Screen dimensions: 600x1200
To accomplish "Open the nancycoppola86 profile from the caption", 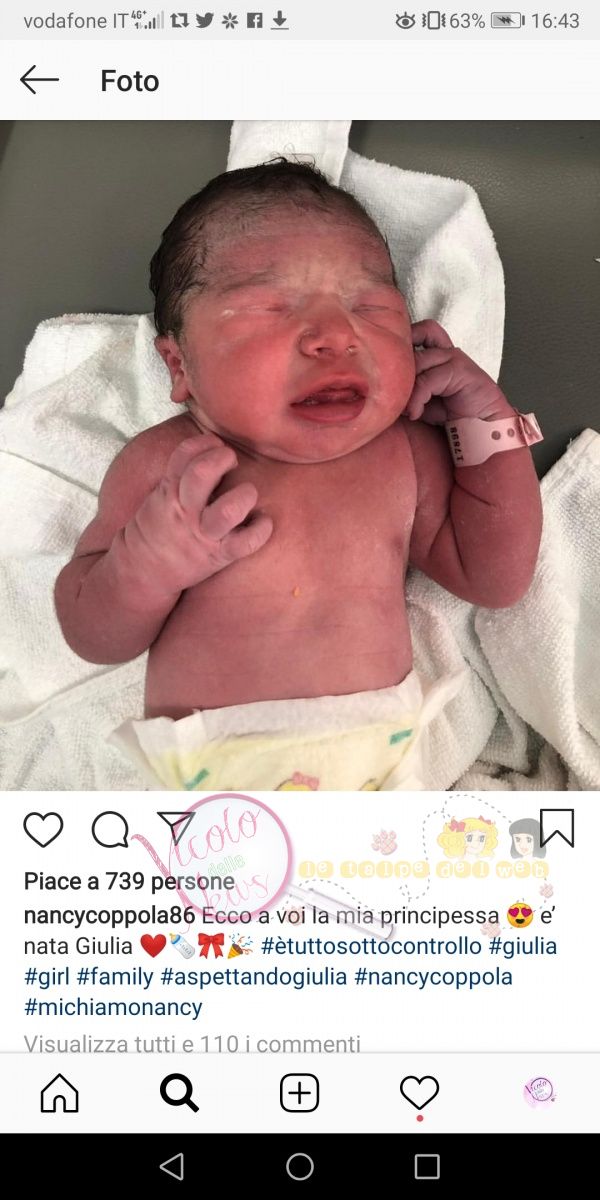I will 110,915.
